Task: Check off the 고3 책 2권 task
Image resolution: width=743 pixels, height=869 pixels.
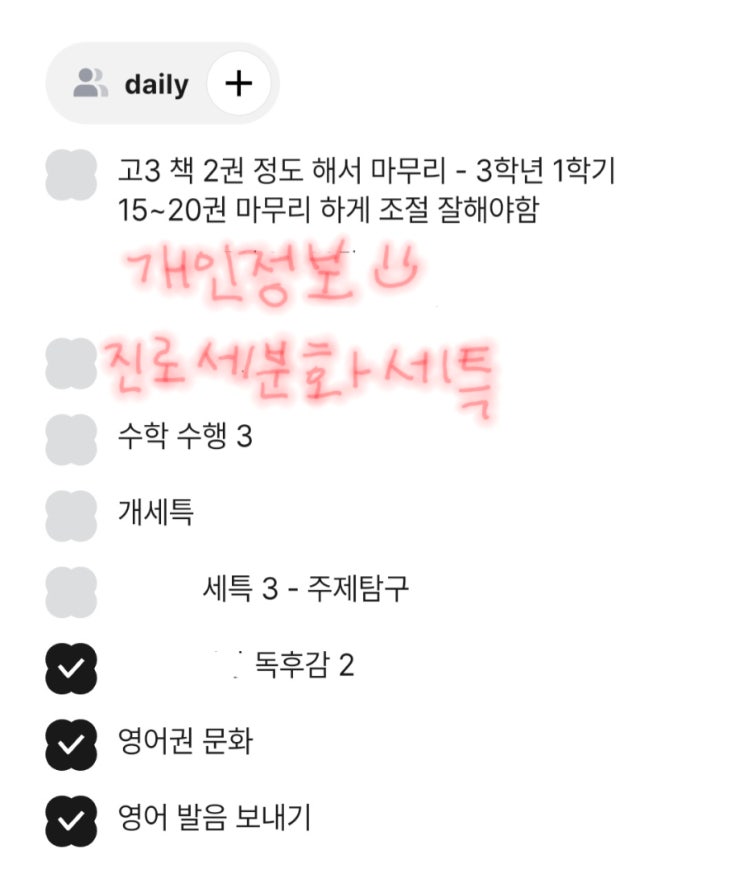Action: [71, 173]
